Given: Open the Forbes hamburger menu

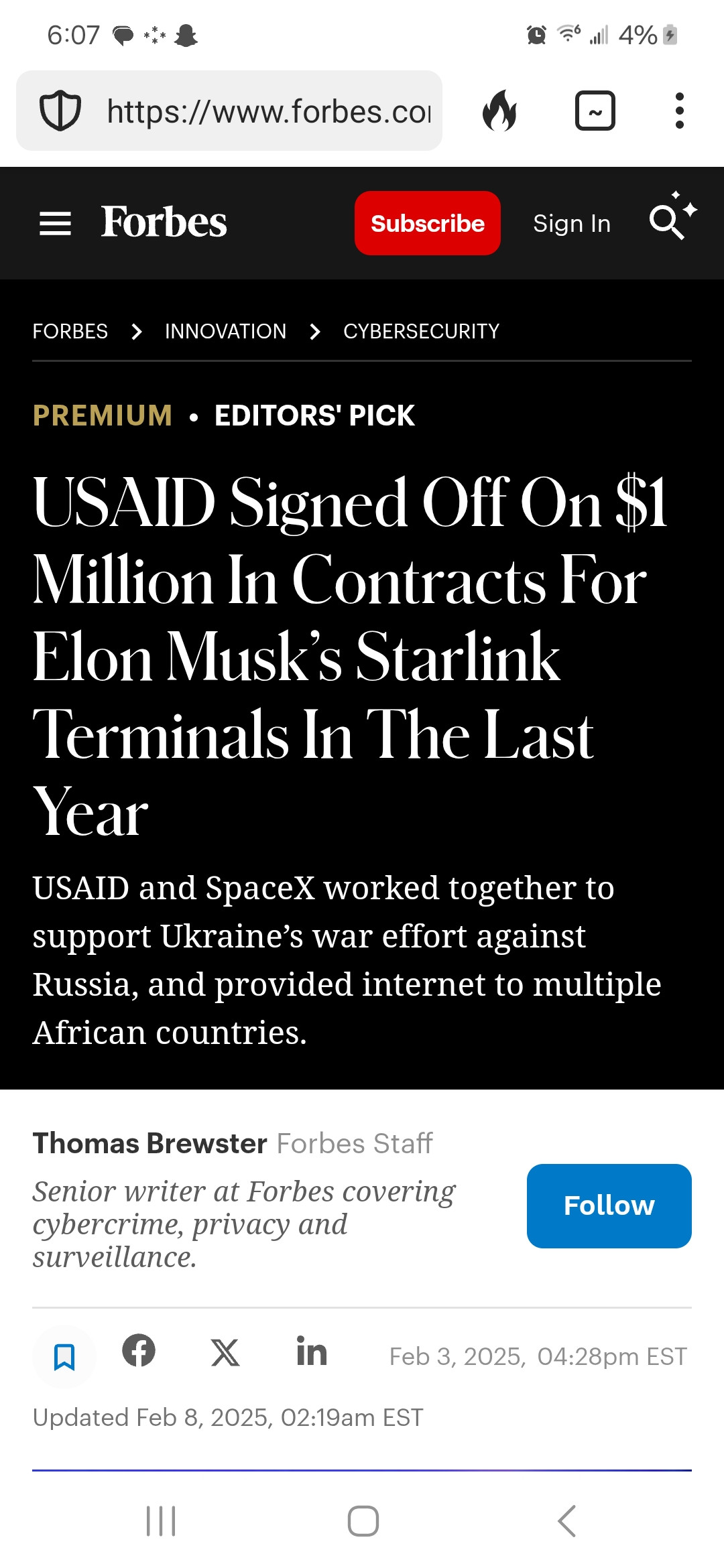Looking at the screenshot, I should [55, 223].
